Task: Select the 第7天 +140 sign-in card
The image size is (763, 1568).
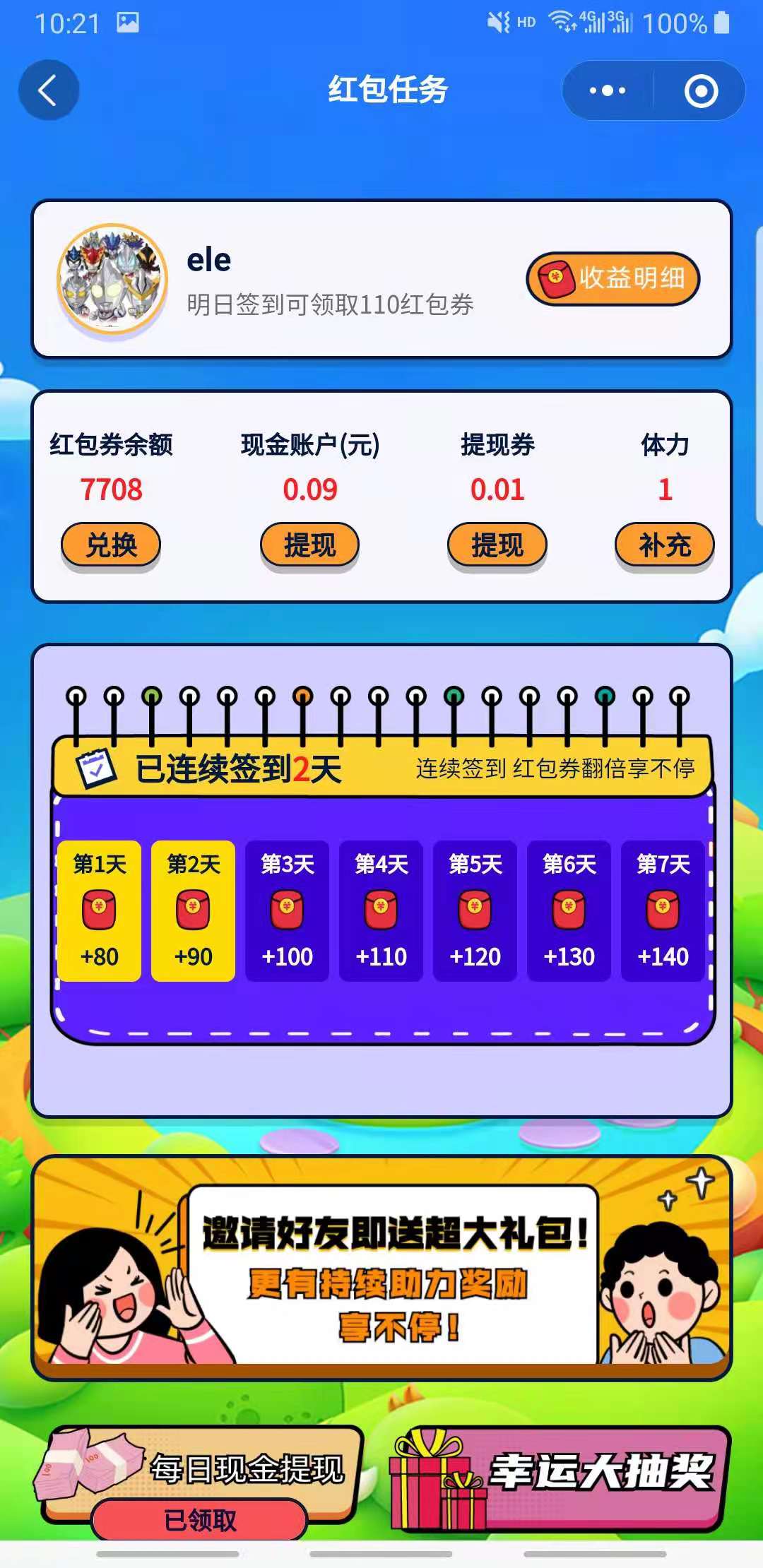Action: coord(663,910)
